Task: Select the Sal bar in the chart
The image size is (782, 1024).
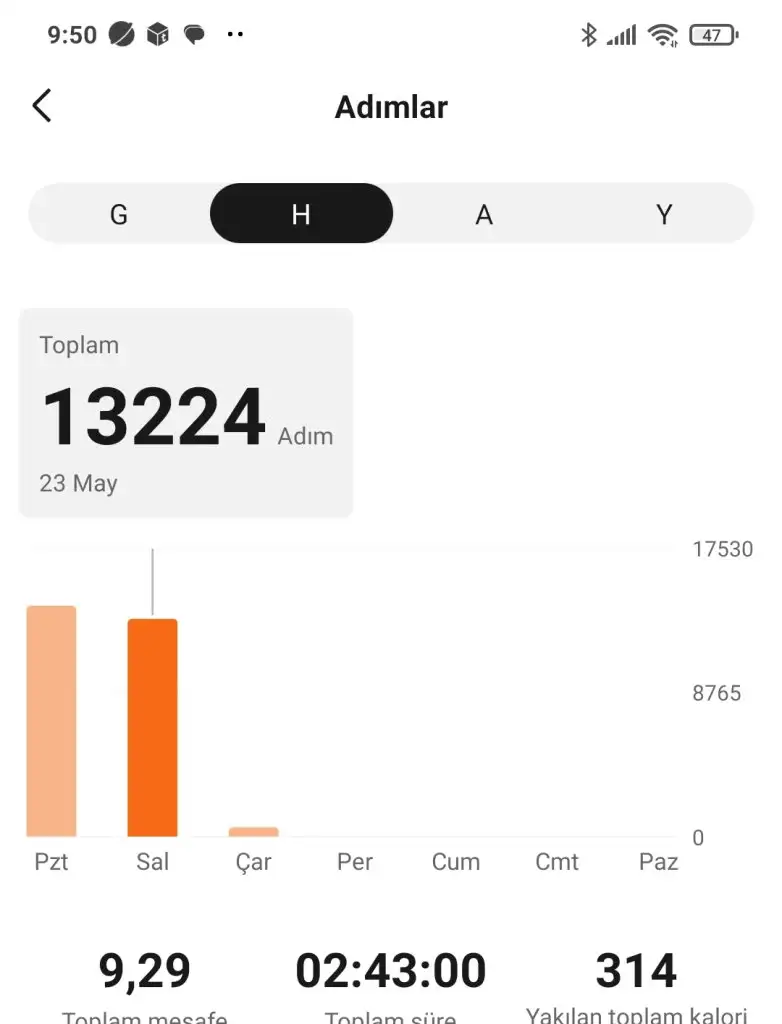Action: pyautogui.click(x=152, y=727)
